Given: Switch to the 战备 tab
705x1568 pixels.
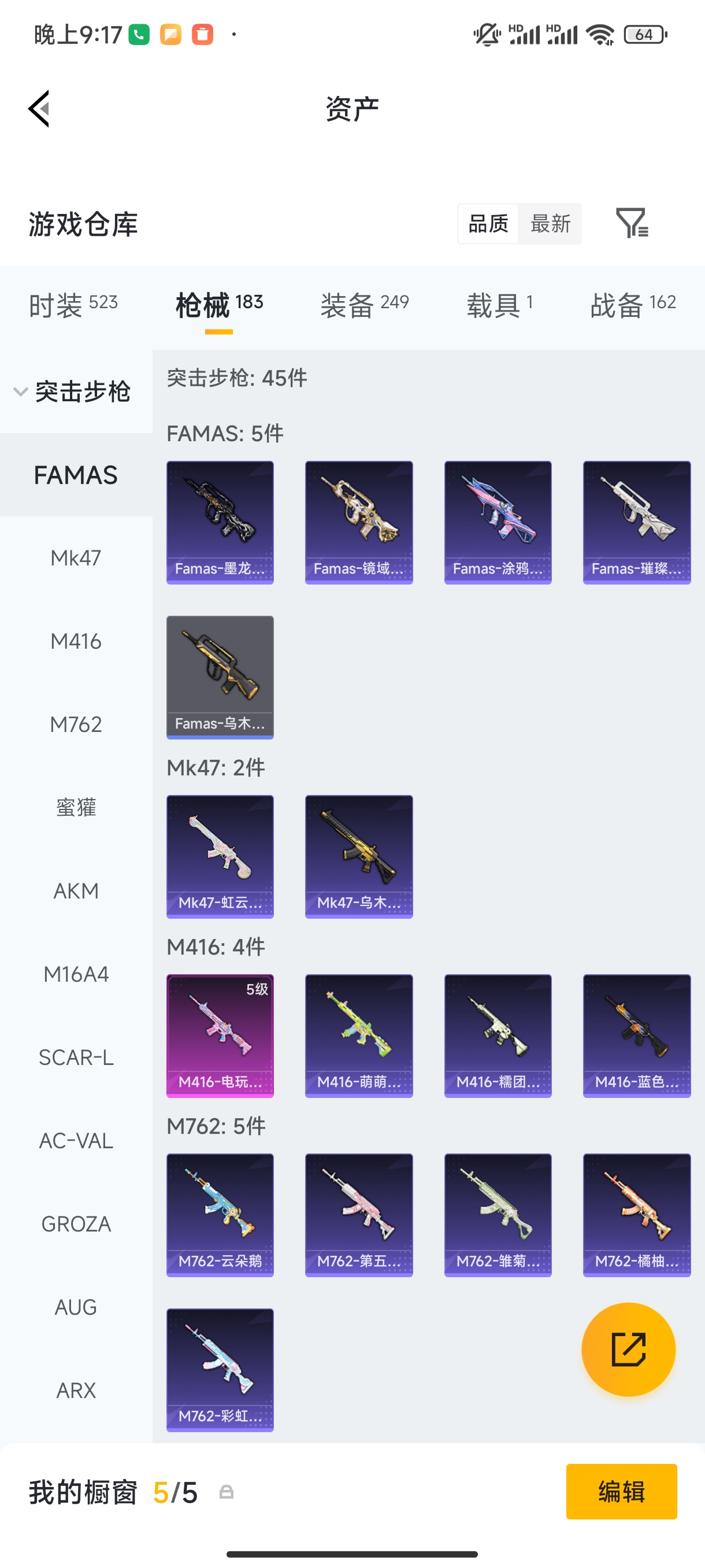Looking at the screenshot, I should click(633, 304).
